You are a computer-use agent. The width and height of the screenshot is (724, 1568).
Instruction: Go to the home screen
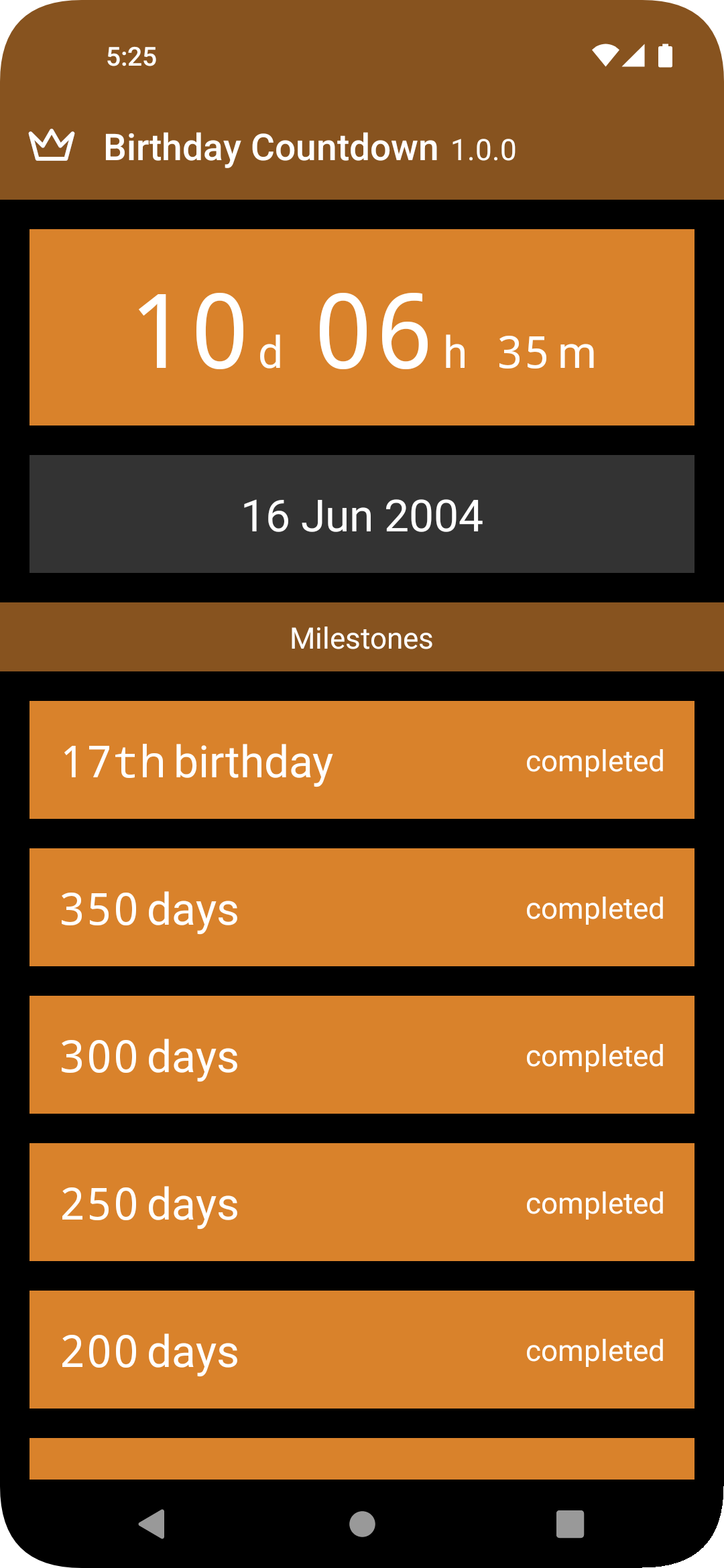tap(362, 1524)
